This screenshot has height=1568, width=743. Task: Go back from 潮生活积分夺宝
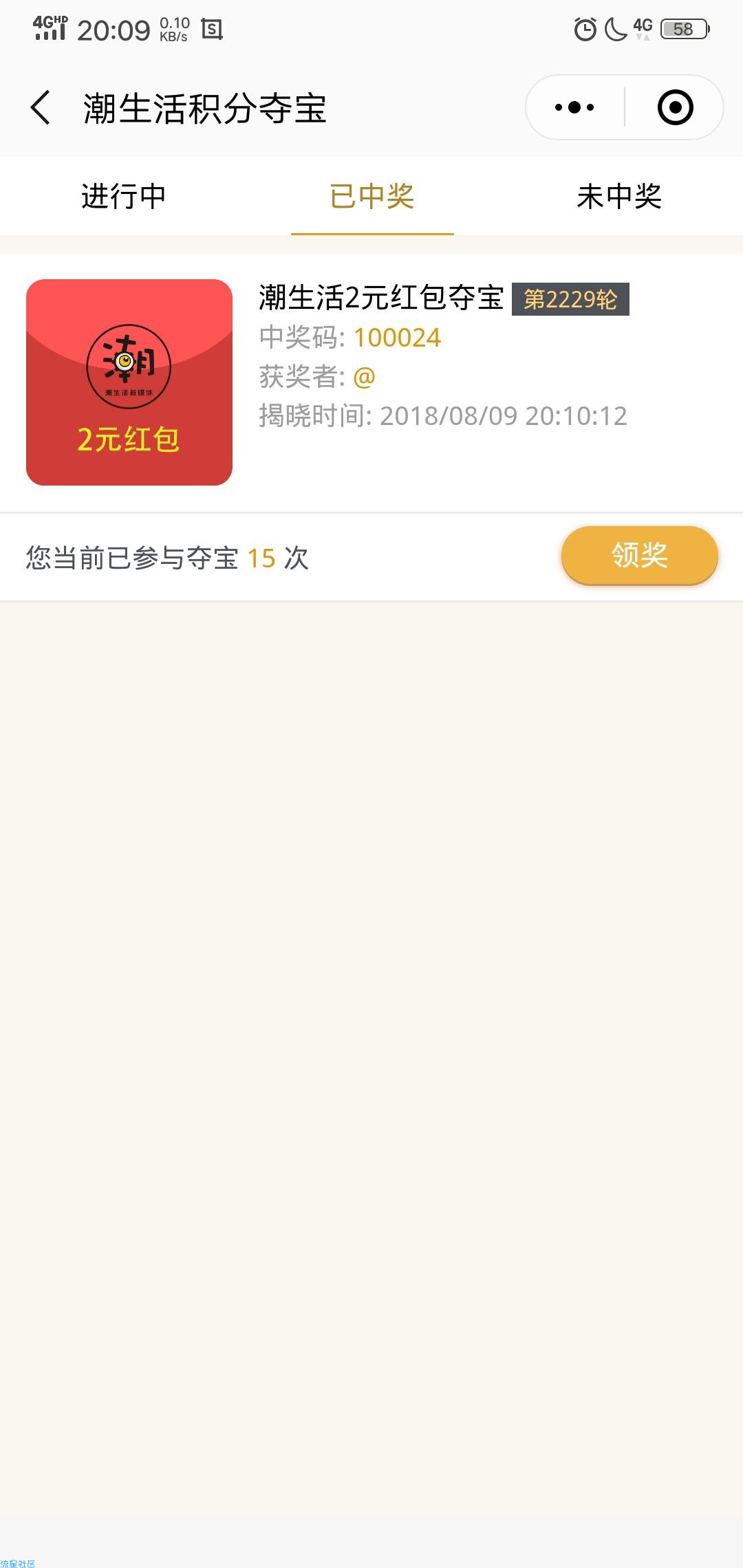pos(41,108)
